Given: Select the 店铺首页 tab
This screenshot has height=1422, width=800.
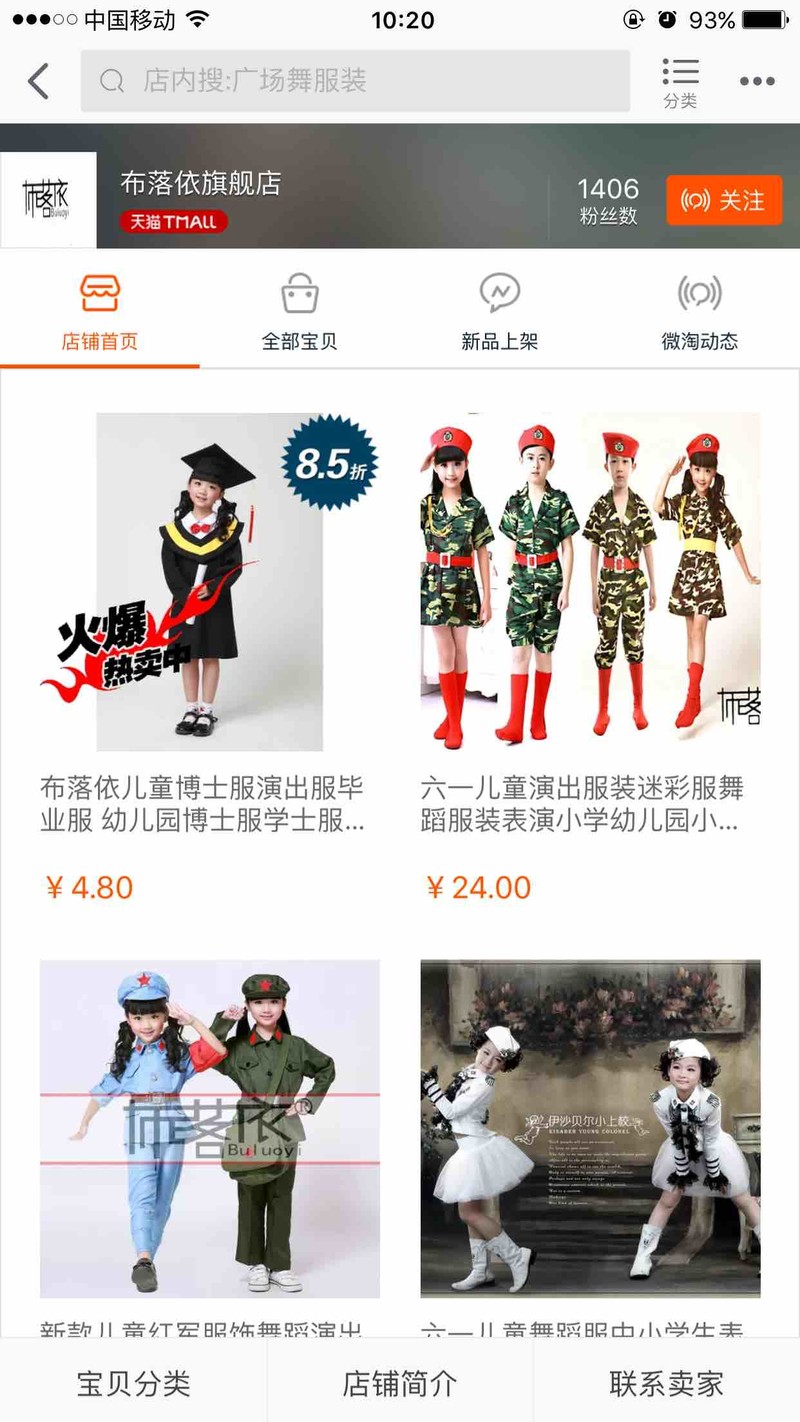Looking at the screenshot, I should (100, 312).
